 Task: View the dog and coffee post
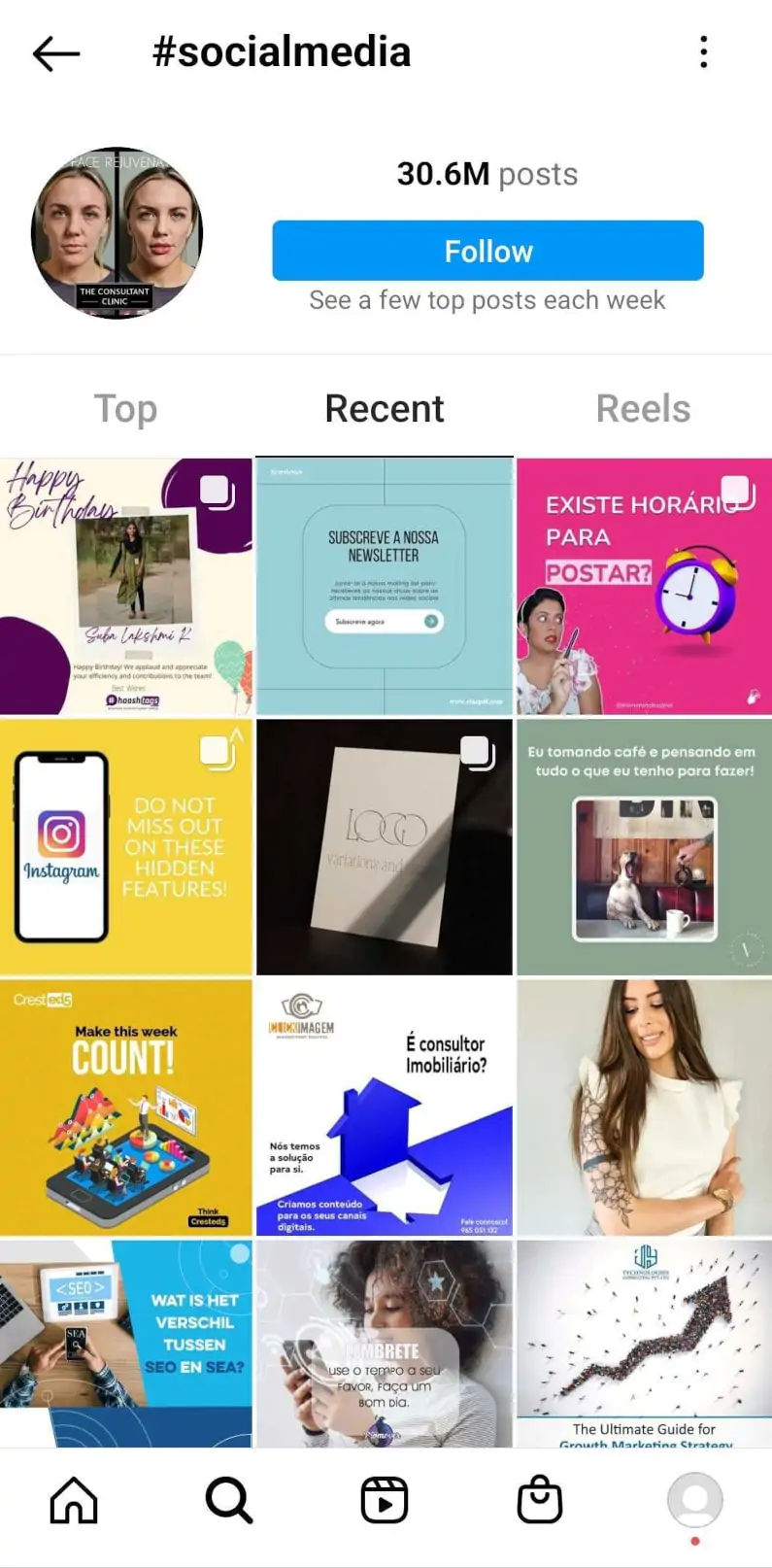pos(644,846)
